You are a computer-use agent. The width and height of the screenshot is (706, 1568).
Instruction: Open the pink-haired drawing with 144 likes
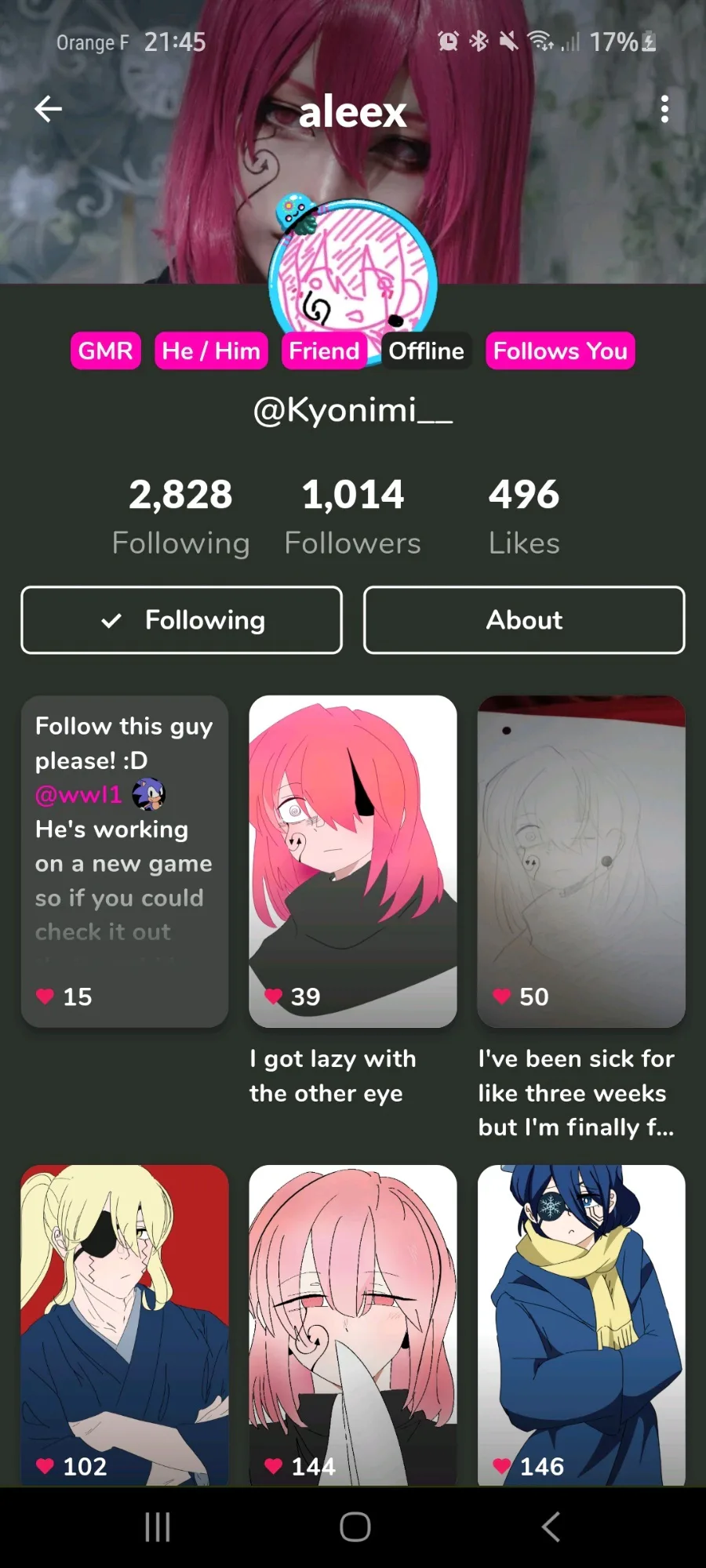353,1325
